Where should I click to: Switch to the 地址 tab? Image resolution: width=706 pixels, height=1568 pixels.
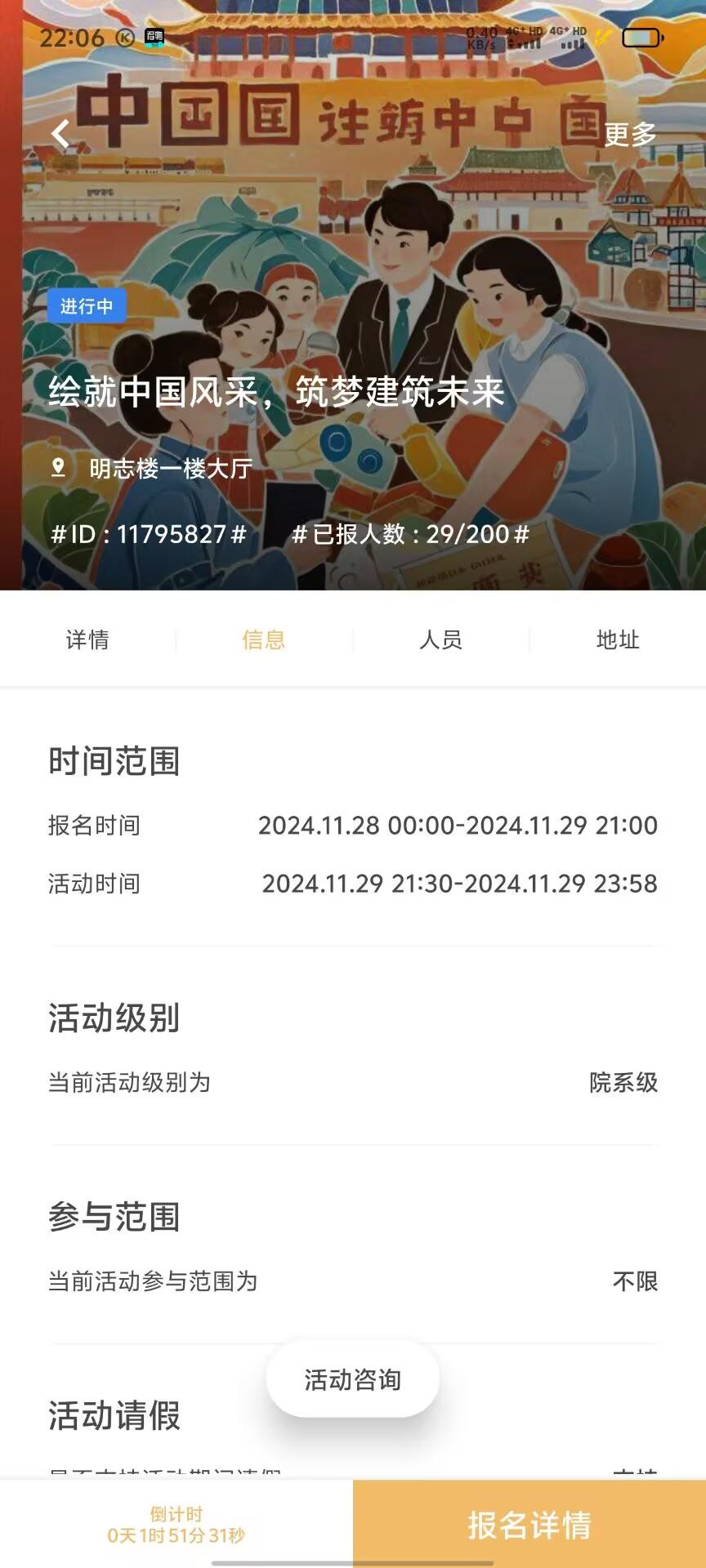pos(618,639)
